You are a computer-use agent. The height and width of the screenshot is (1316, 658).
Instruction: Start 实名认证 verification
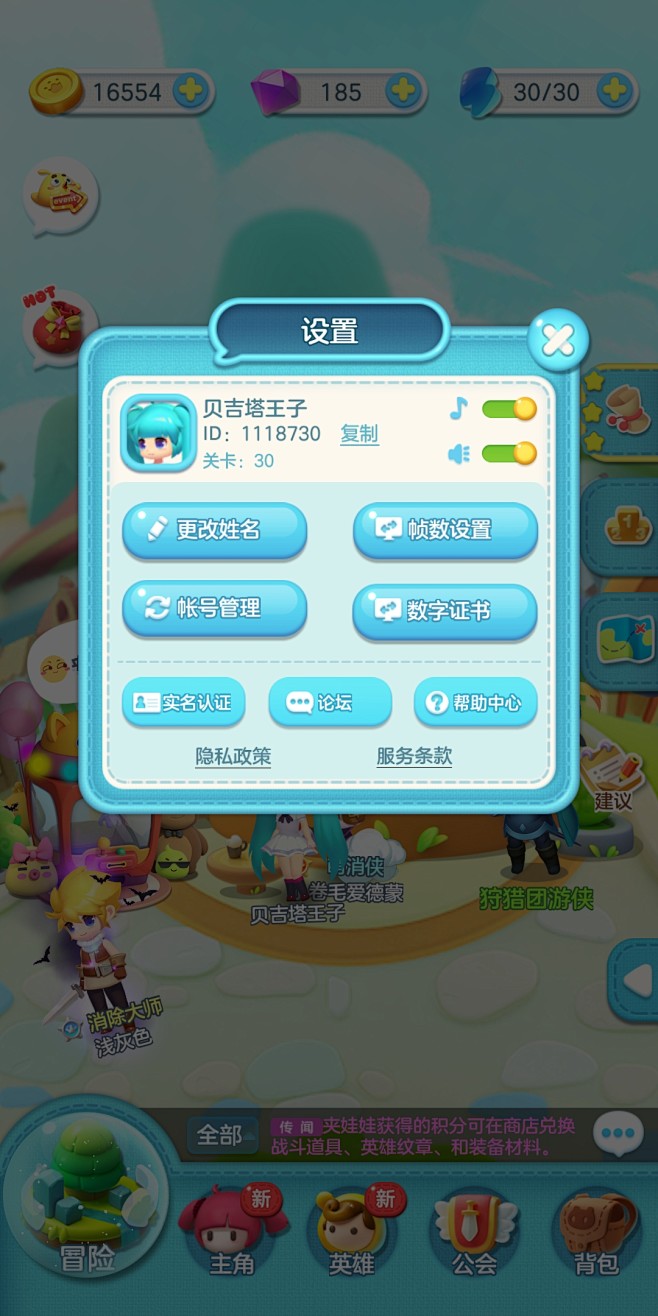(183, 702)
